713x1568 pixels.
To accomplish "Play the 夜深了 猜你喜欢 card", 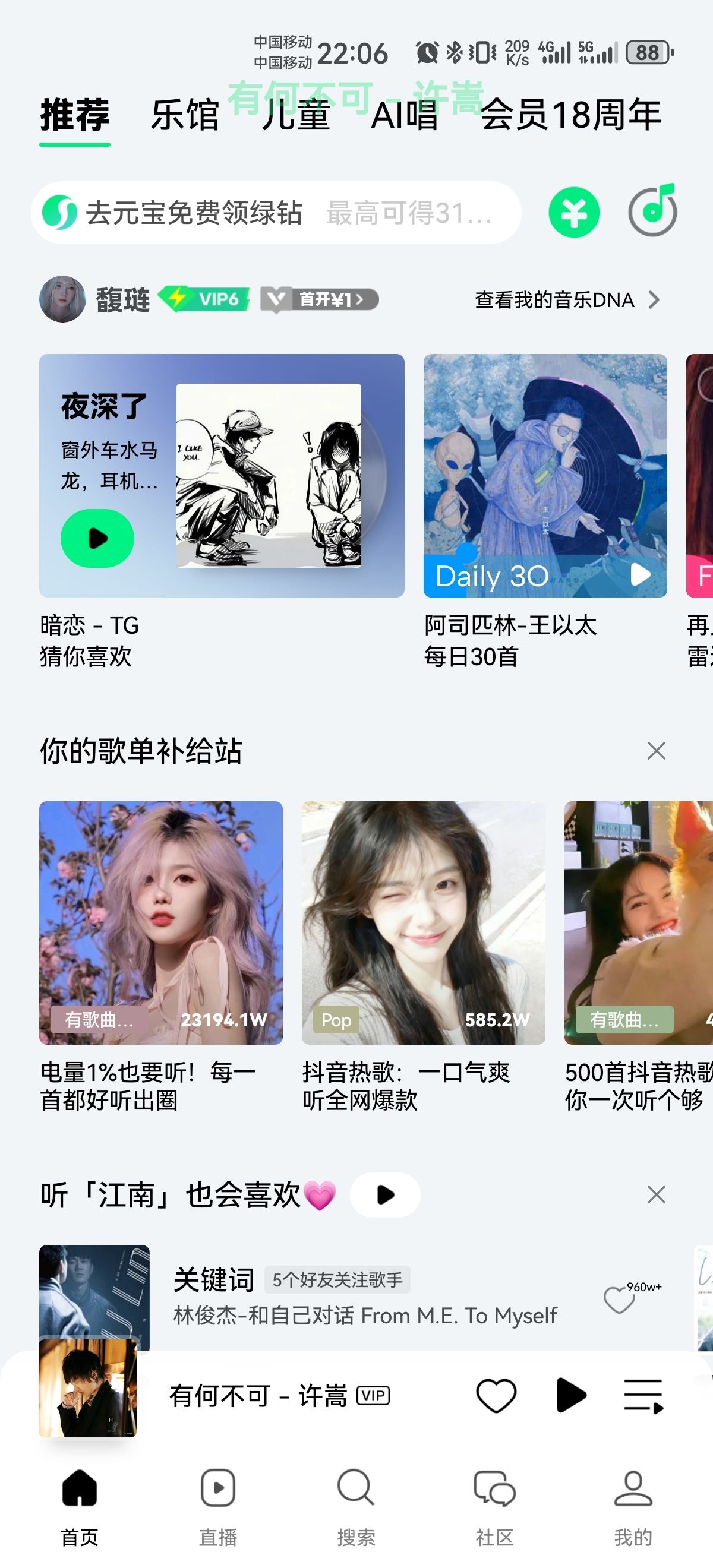I will click(97, 538).
